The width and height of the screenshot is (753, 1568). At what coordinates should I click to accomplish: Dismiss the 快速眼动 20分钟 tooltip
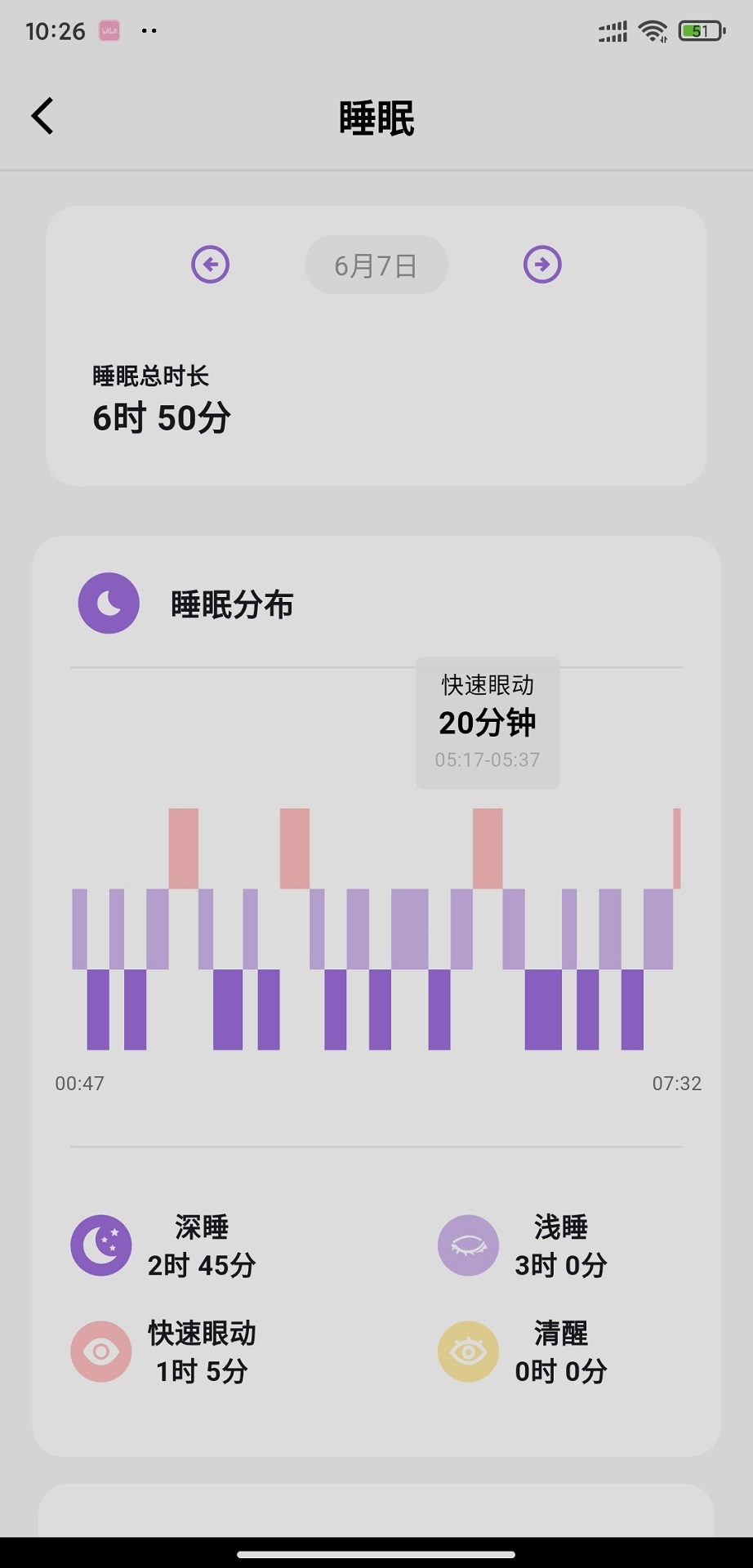point(487,722)
